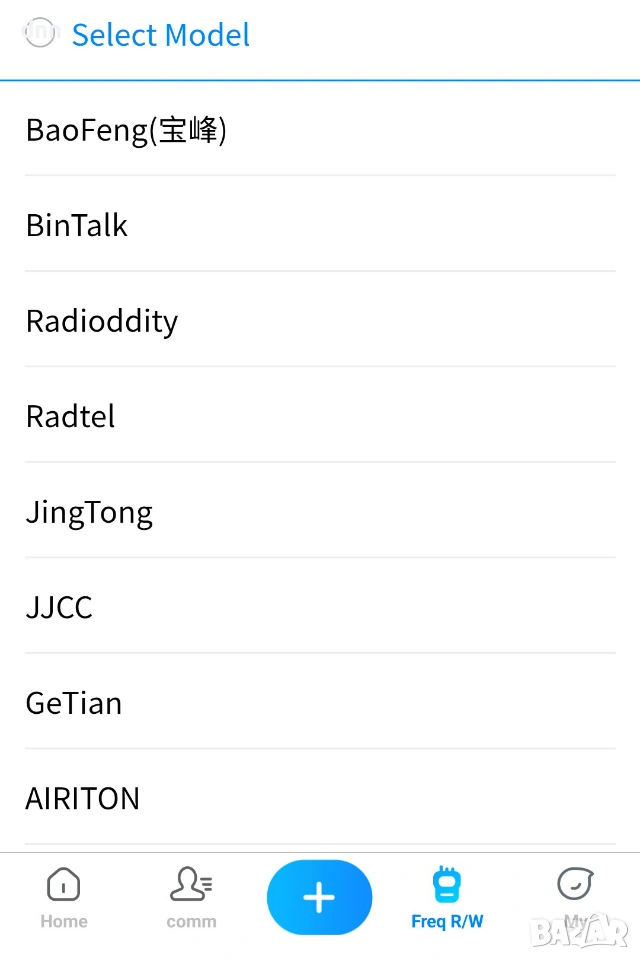This screenshot has height=960, width=640.
Task: Tap the blue plus button
Action: [x=319, y=897]
